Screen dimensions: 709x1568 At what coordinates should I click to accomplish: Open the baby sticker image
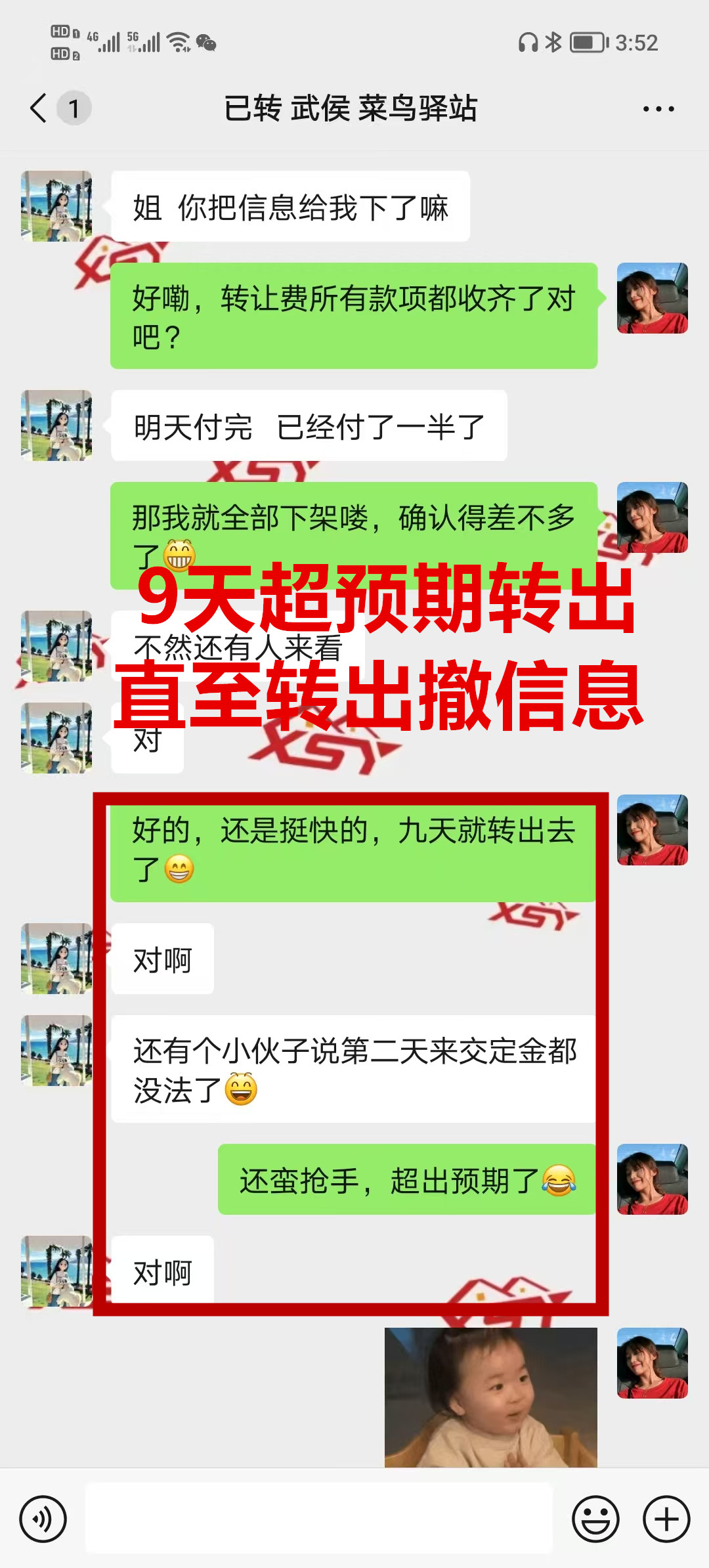pos(490,1397)
